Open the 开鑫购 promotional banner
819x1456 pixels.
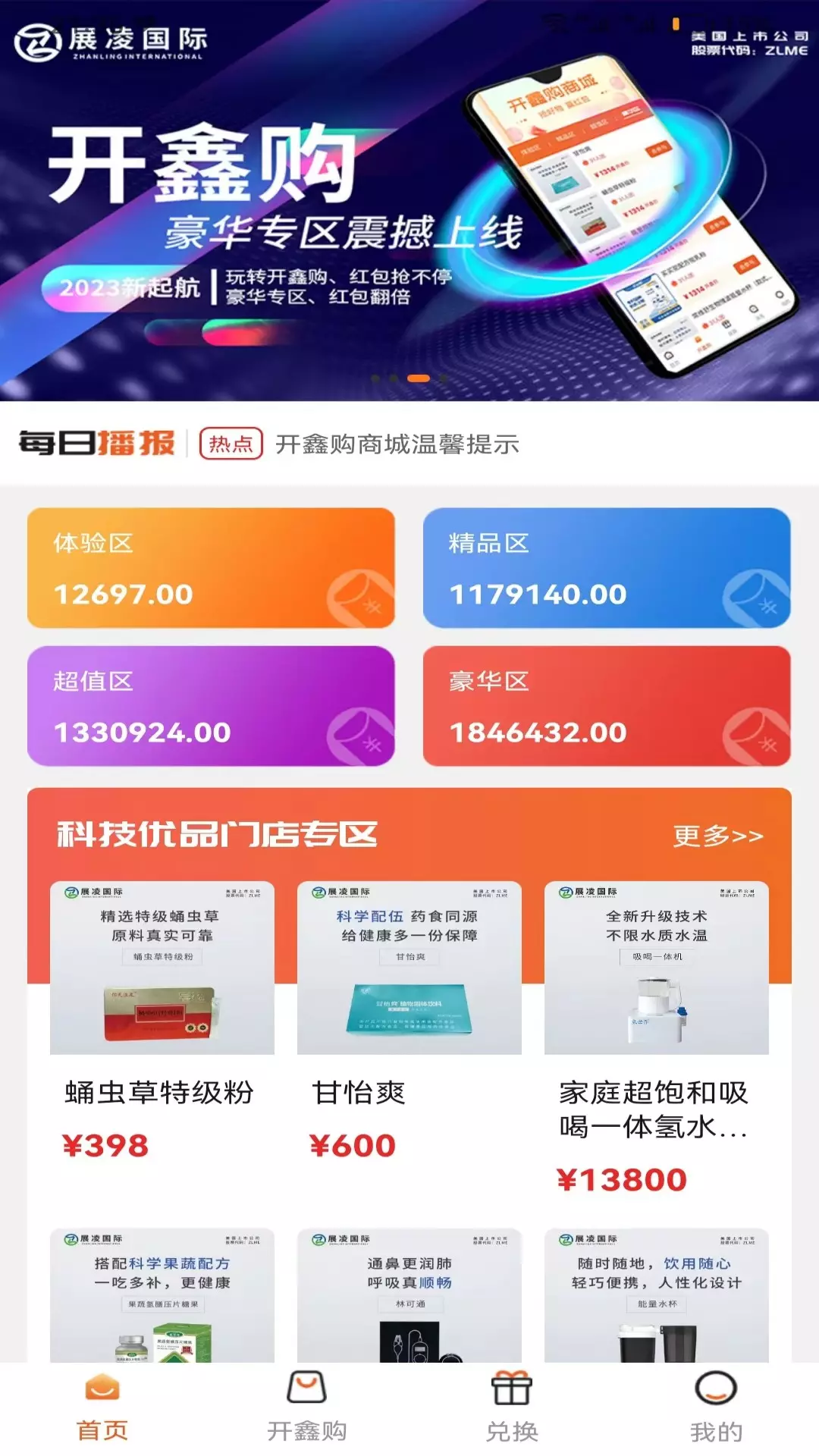coord(409,201)
